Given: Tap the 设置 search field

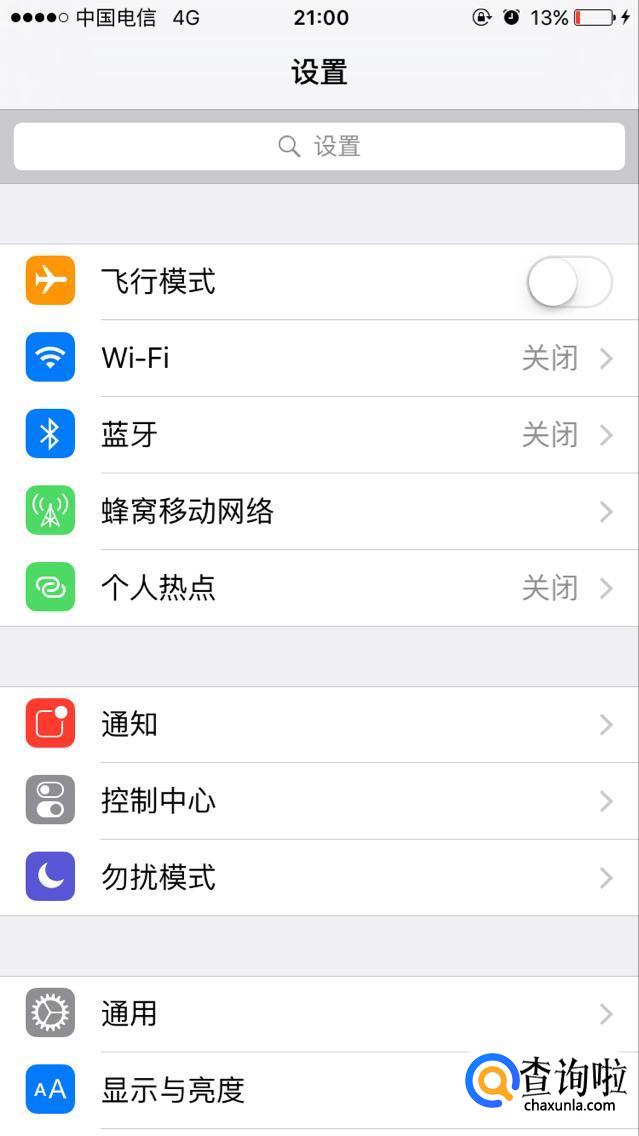Looking at the screenshot, I should [319, 147].
